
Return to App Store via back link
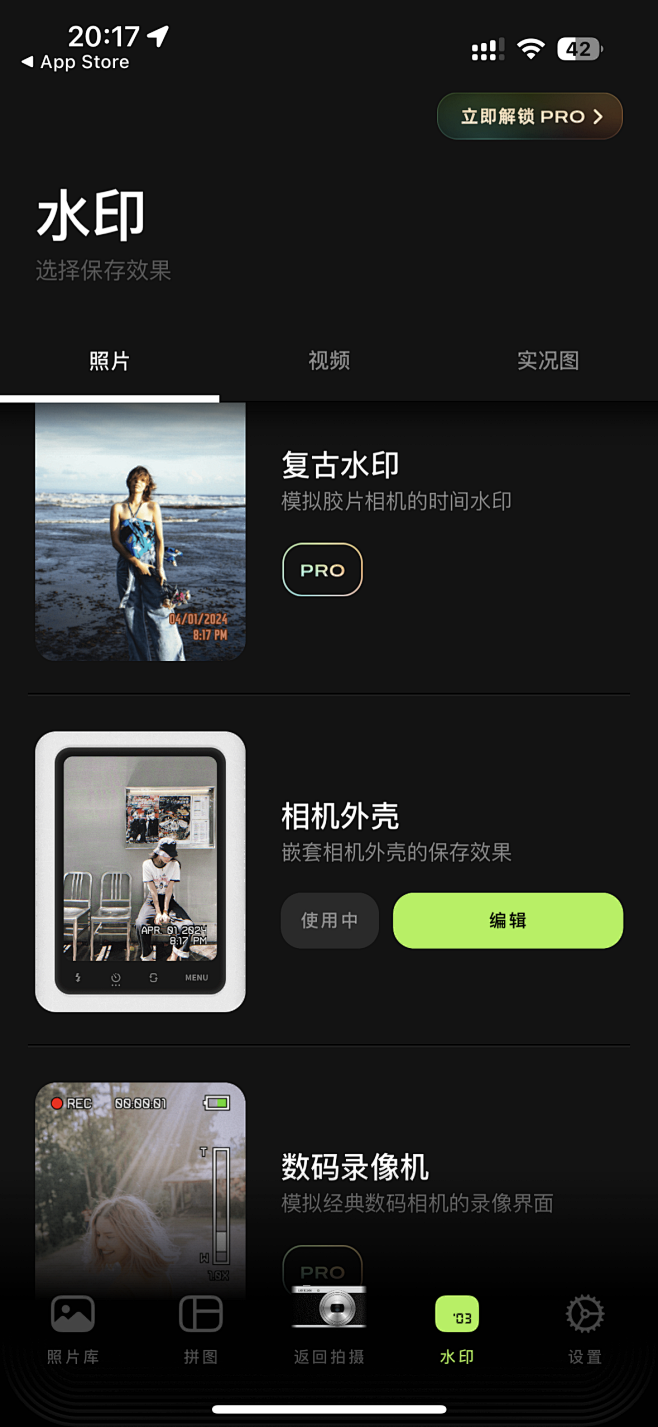76,62
